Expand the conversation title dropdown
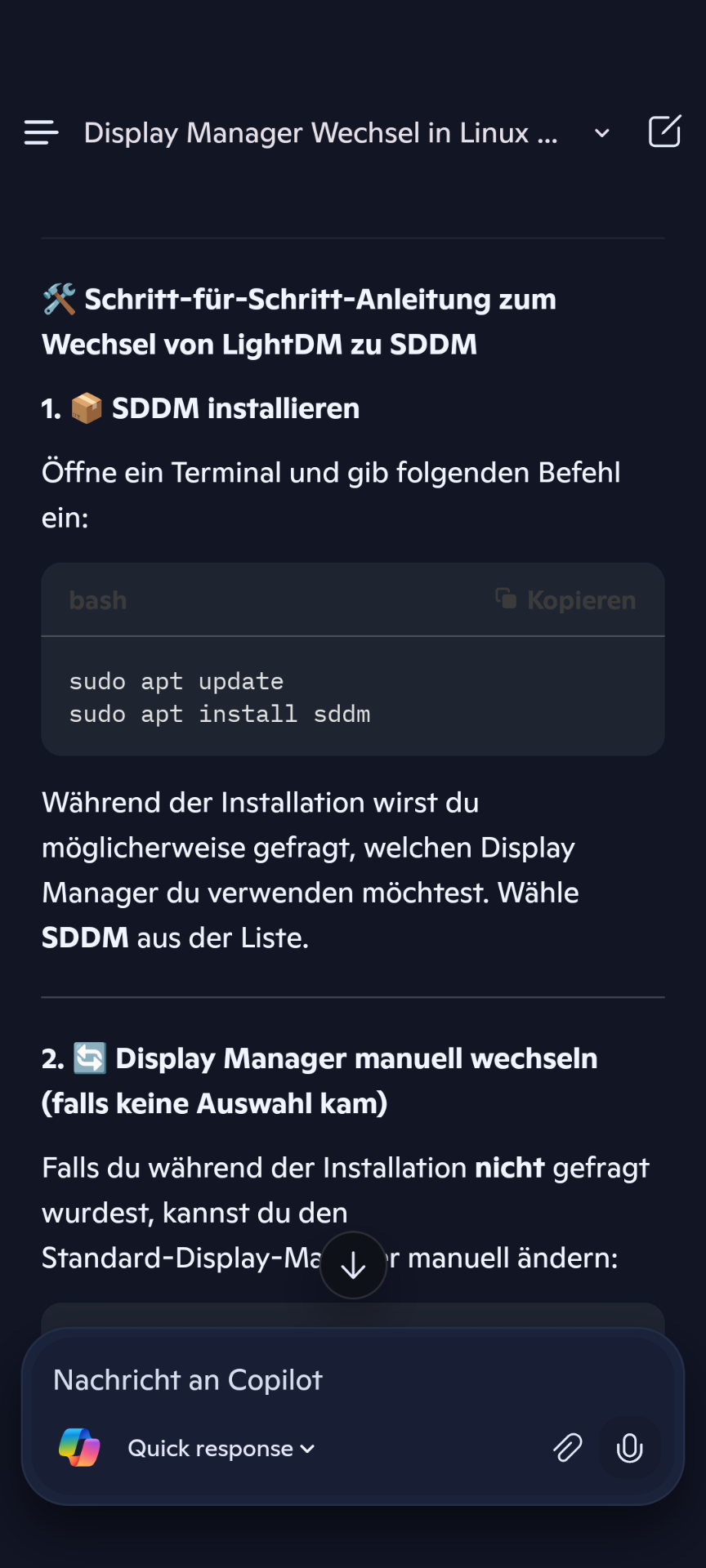 pyautogui.click(x=602, y=133)
